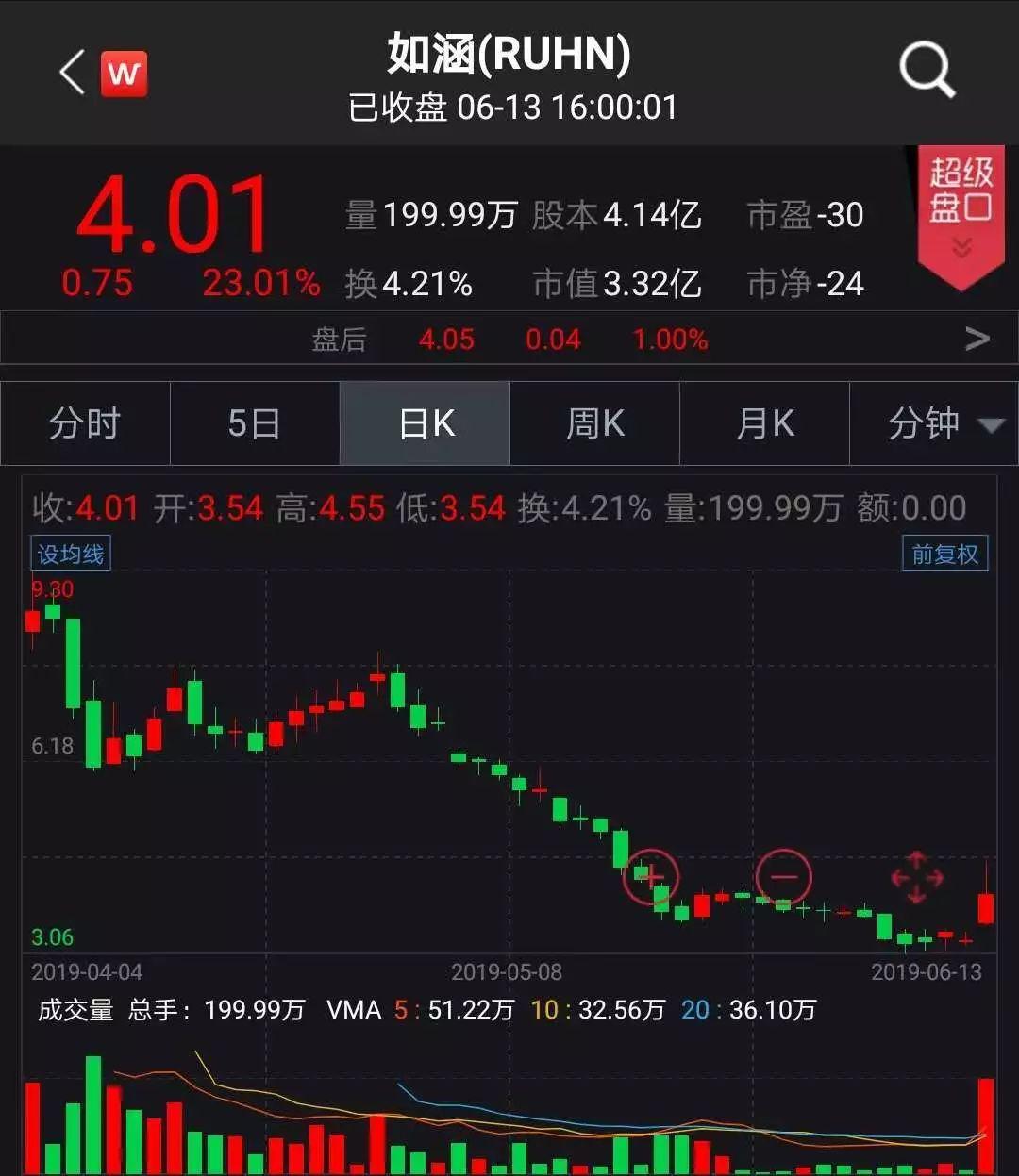Image resolution: width=1019 pixels, height=1176 pixels.
Task: Switch to the 周K weekly chart tab
Action: click(594, 423)
